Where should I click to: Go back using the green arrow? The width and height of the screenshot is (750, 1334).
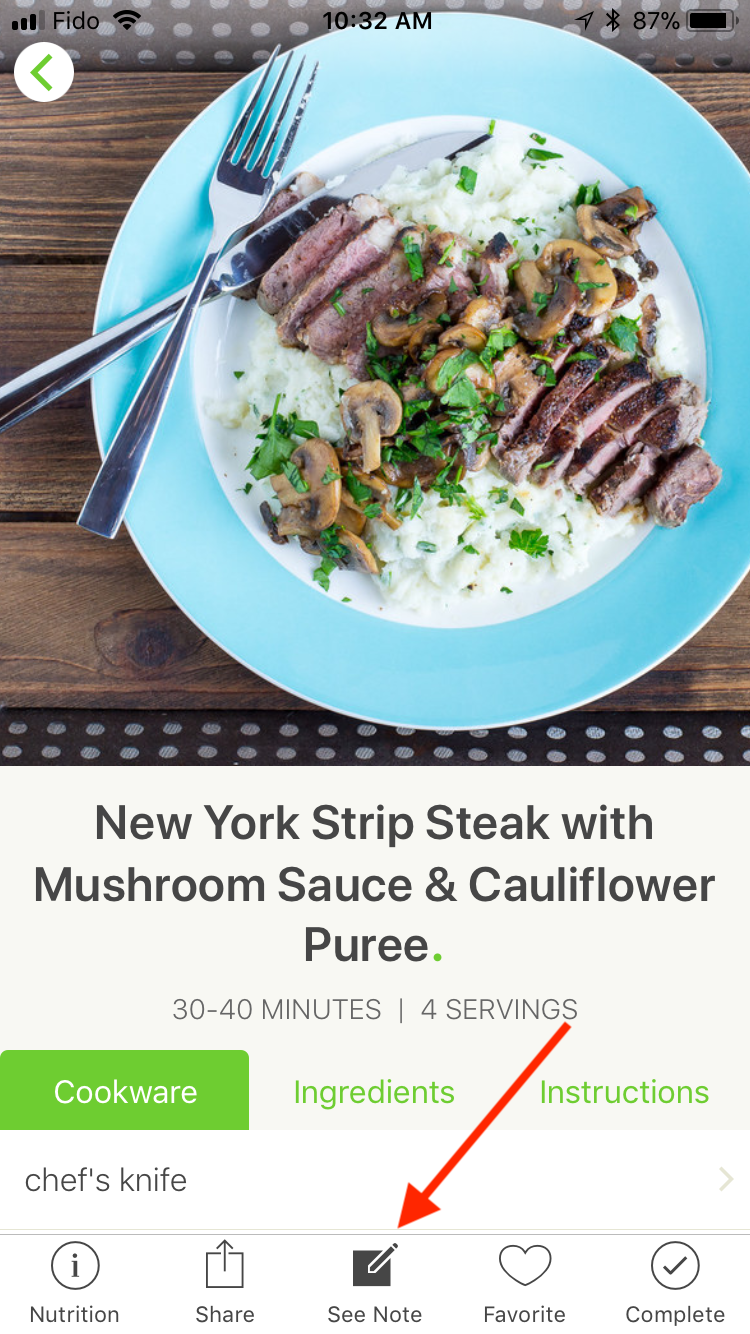(x=43, y=72)
